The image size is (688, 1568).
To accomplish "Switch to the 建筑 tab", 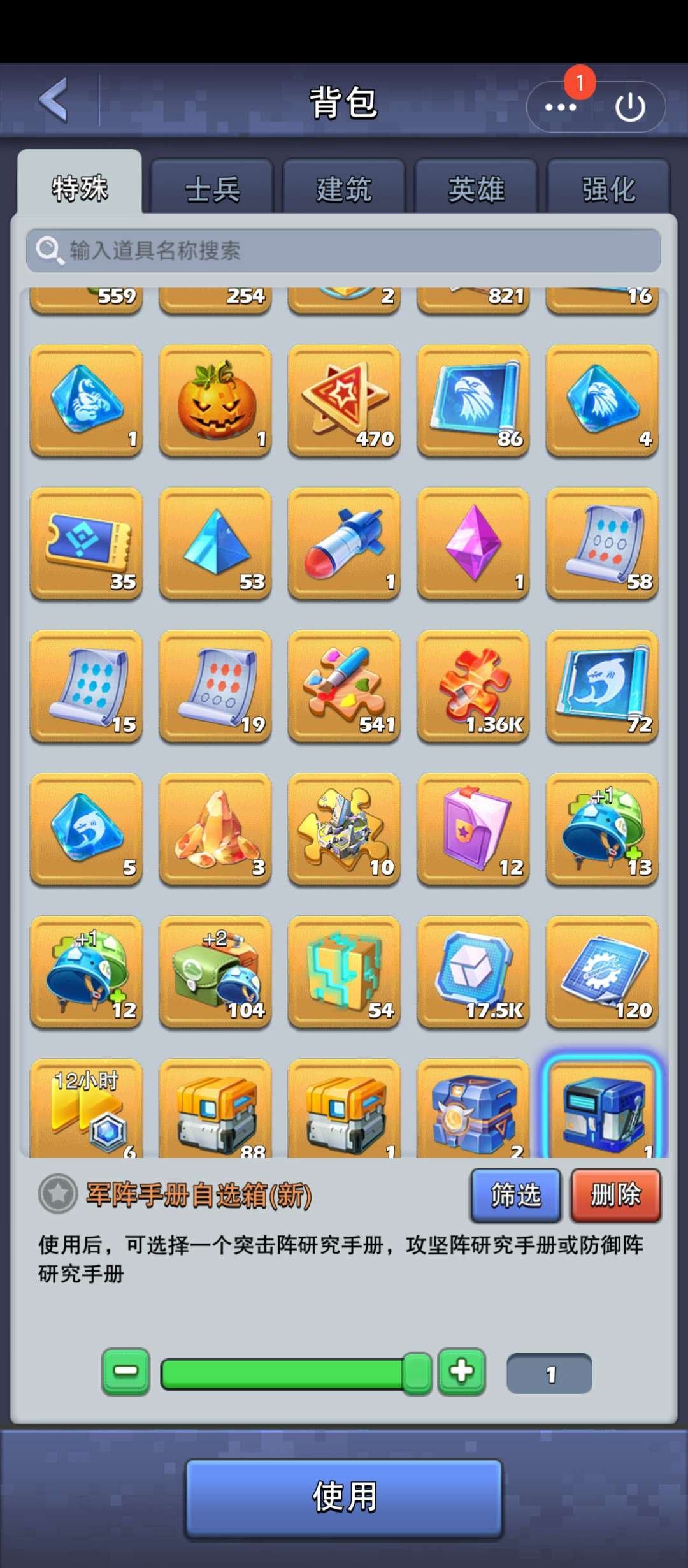I will pos(344,189).
